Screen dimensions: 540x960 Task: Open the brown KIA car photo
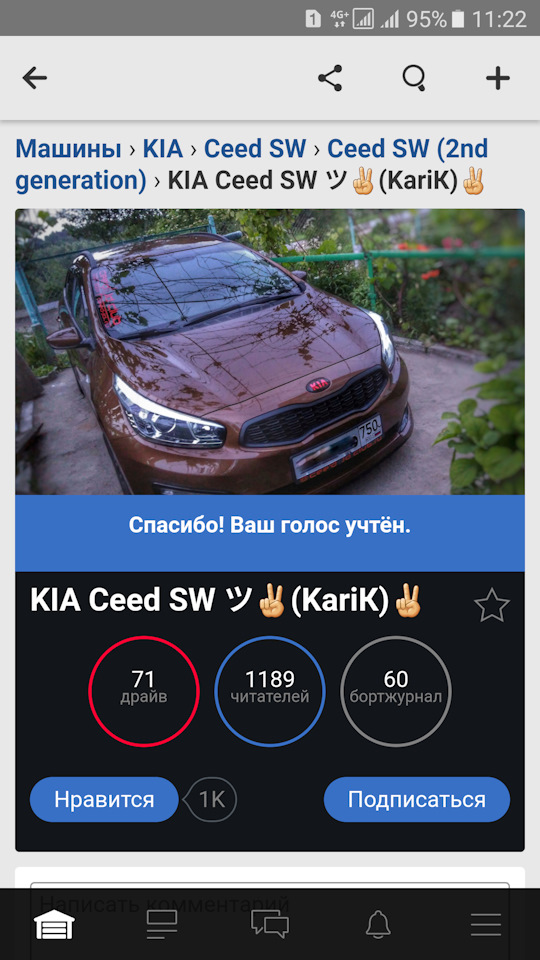pos(270,351)
